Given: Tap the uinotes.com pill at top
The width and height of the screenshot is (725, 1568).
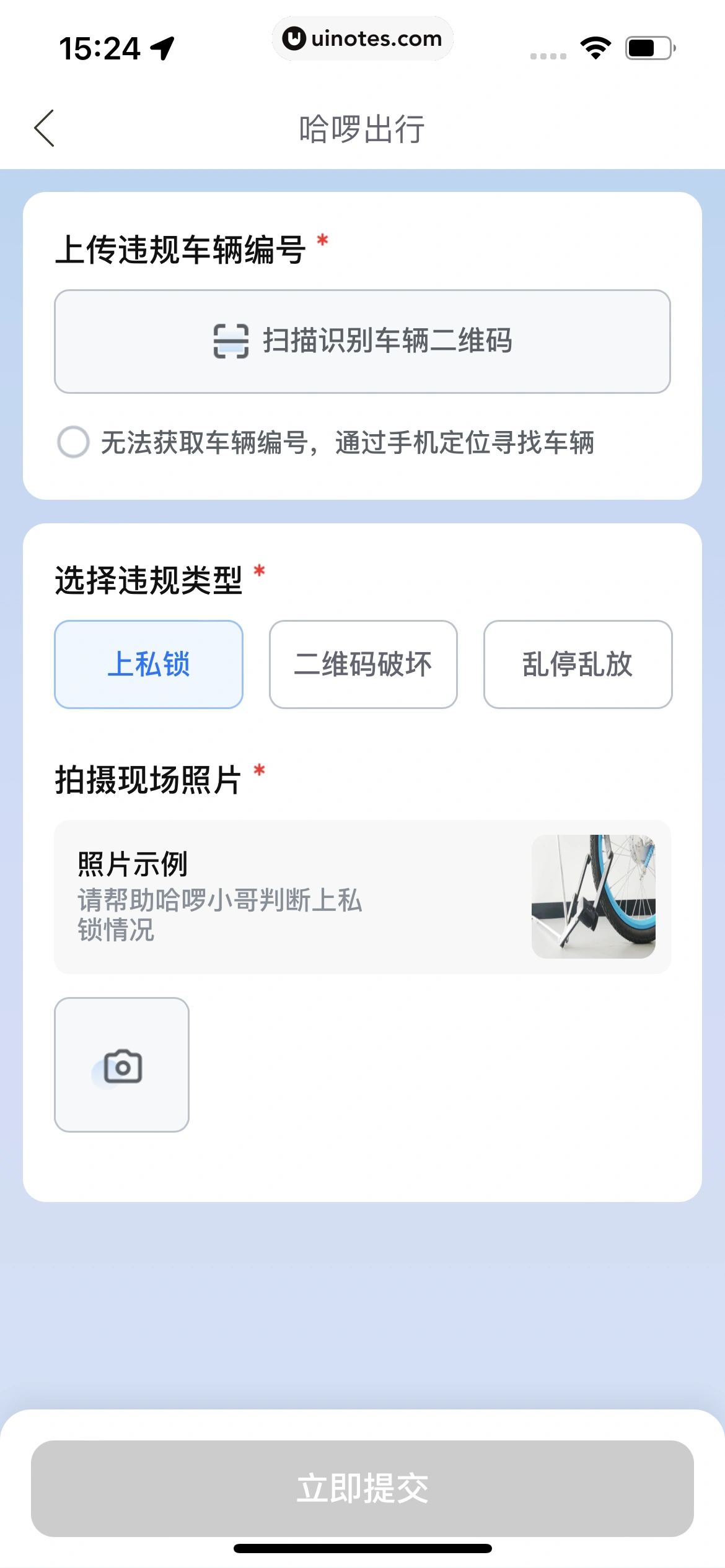Looking at the screenshot, I should click(362, 38).
